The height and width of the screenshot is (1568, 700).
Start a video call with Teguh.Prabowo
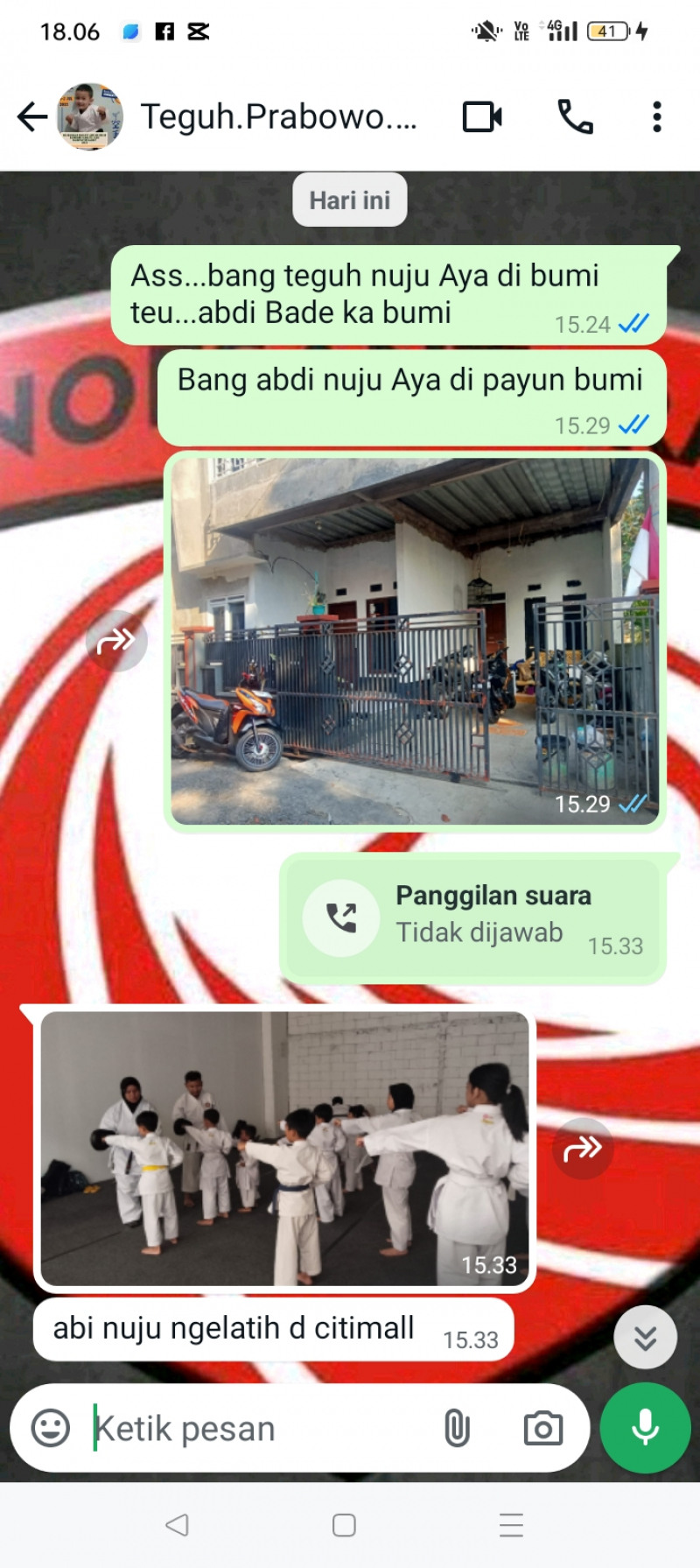pyautogui.click(x=482, y=116)
